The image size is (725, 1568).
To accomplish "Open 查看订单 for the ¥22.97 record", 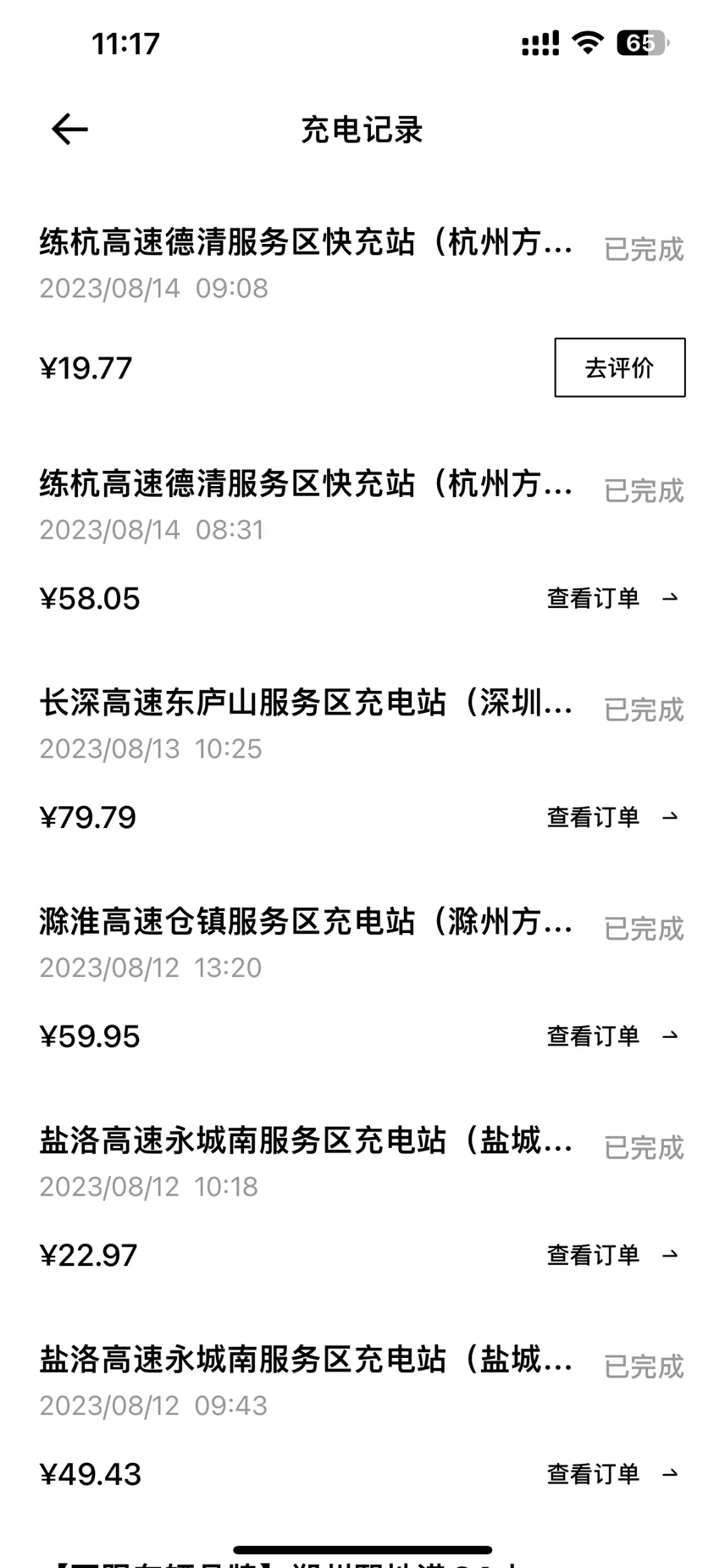I will [613, 1255].
